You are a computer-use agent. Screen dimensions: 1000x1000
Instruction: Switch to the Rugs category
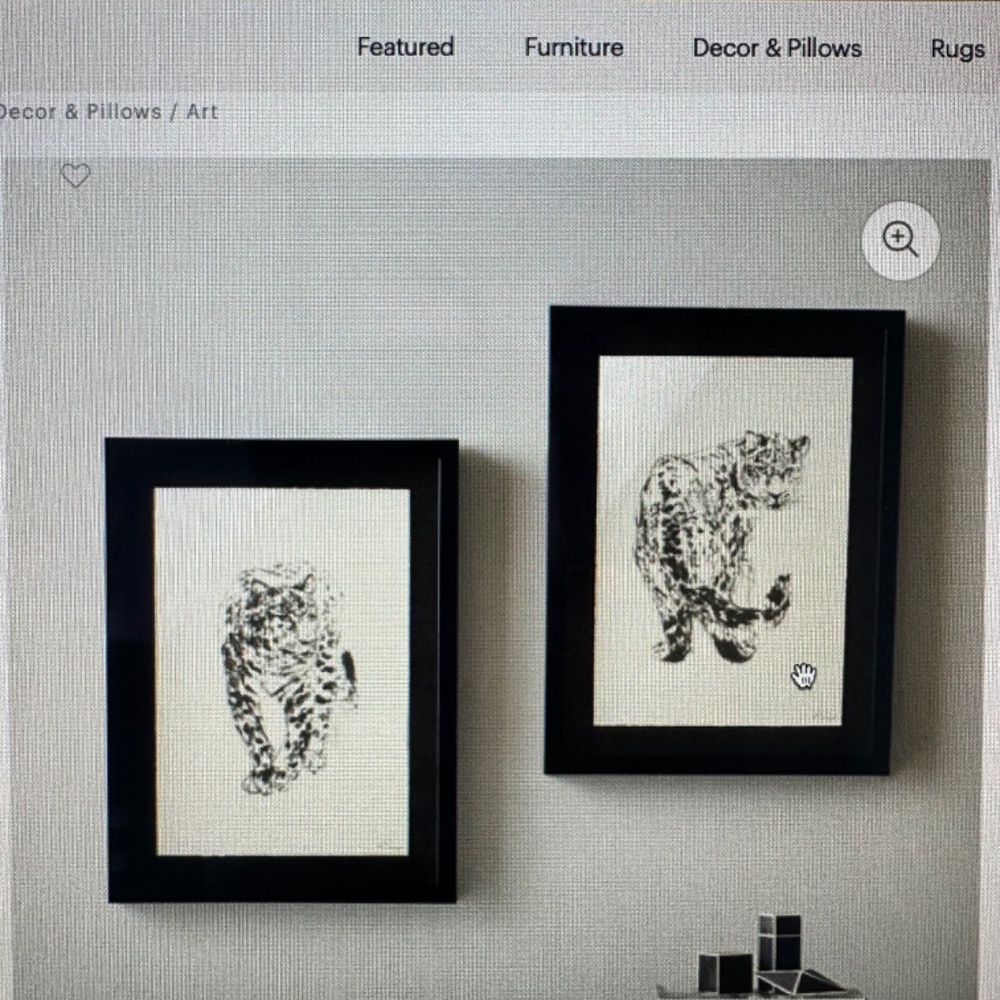(957, 48)
